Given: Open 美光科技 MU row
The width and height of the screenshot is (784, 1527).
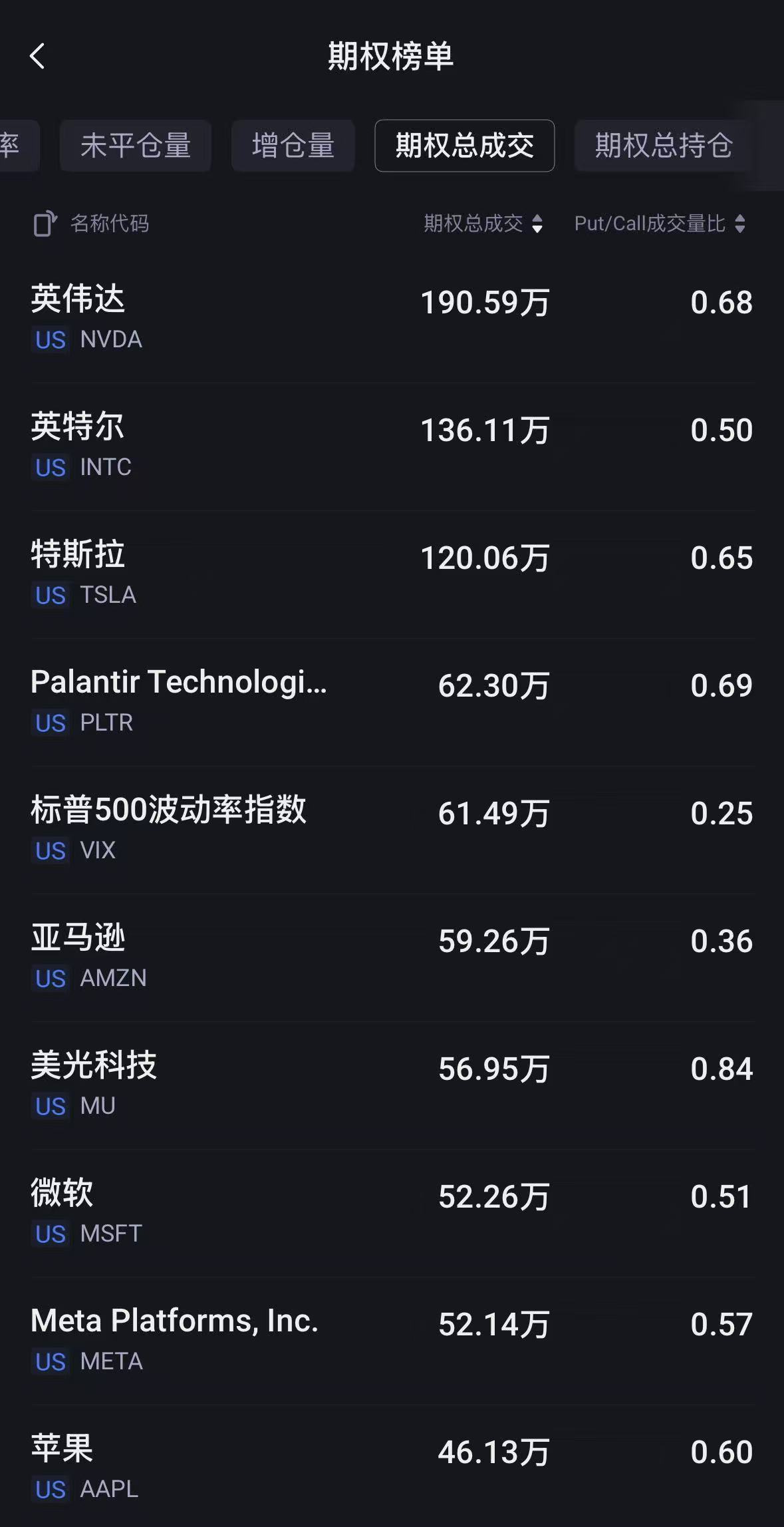Looking at the screenshot, I should [x=392, y=1085].
